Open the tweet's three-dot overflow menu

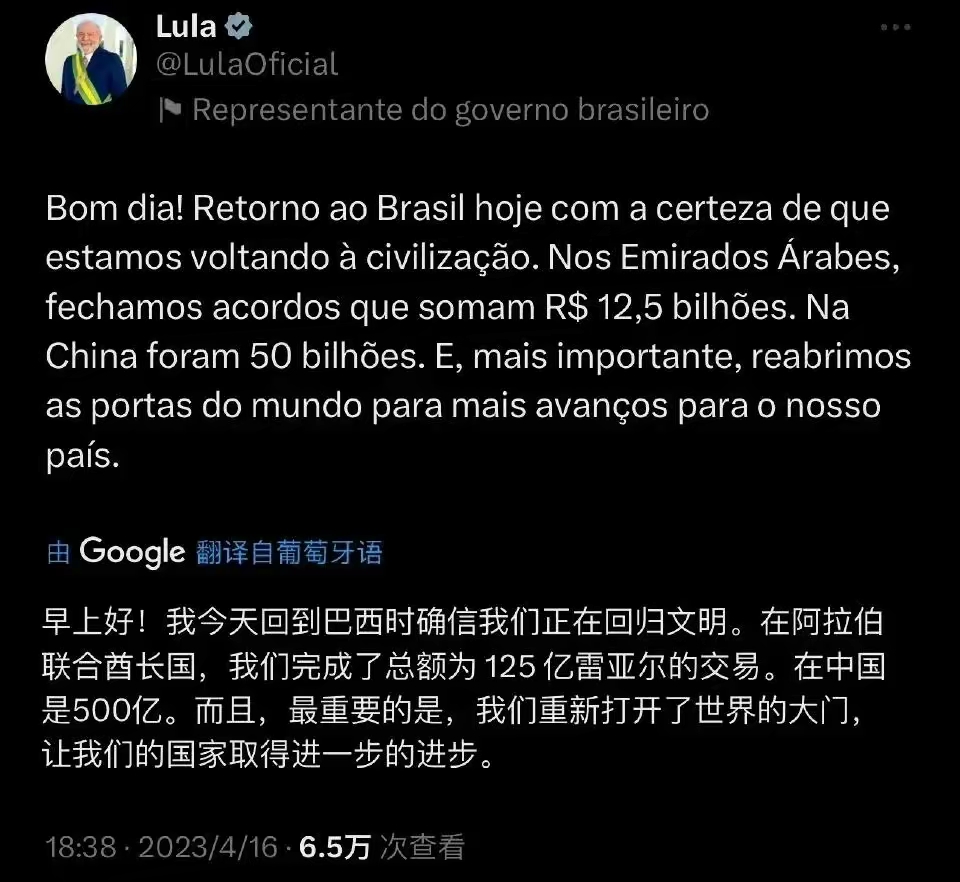click(894, 27)
